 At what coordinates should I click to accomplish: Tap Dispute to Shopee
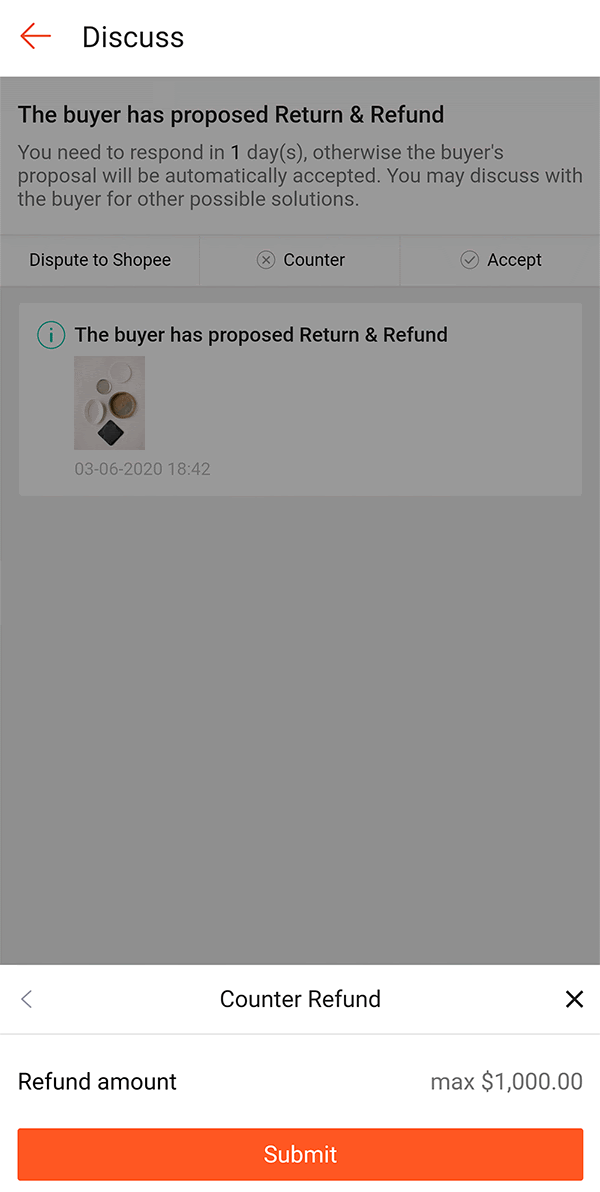coord(100,260)
